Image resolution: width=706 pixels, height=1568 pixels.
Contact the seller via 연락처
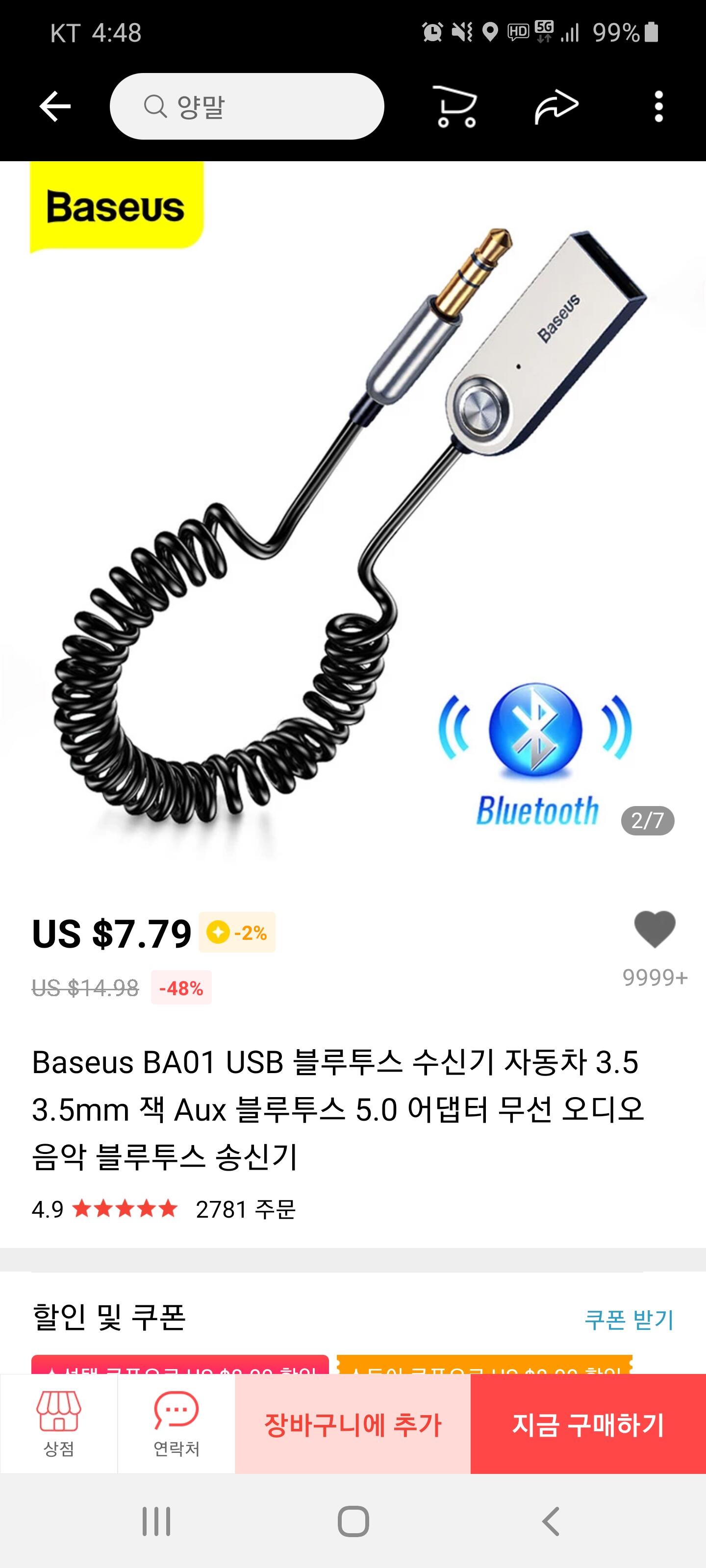point(176,1424)
